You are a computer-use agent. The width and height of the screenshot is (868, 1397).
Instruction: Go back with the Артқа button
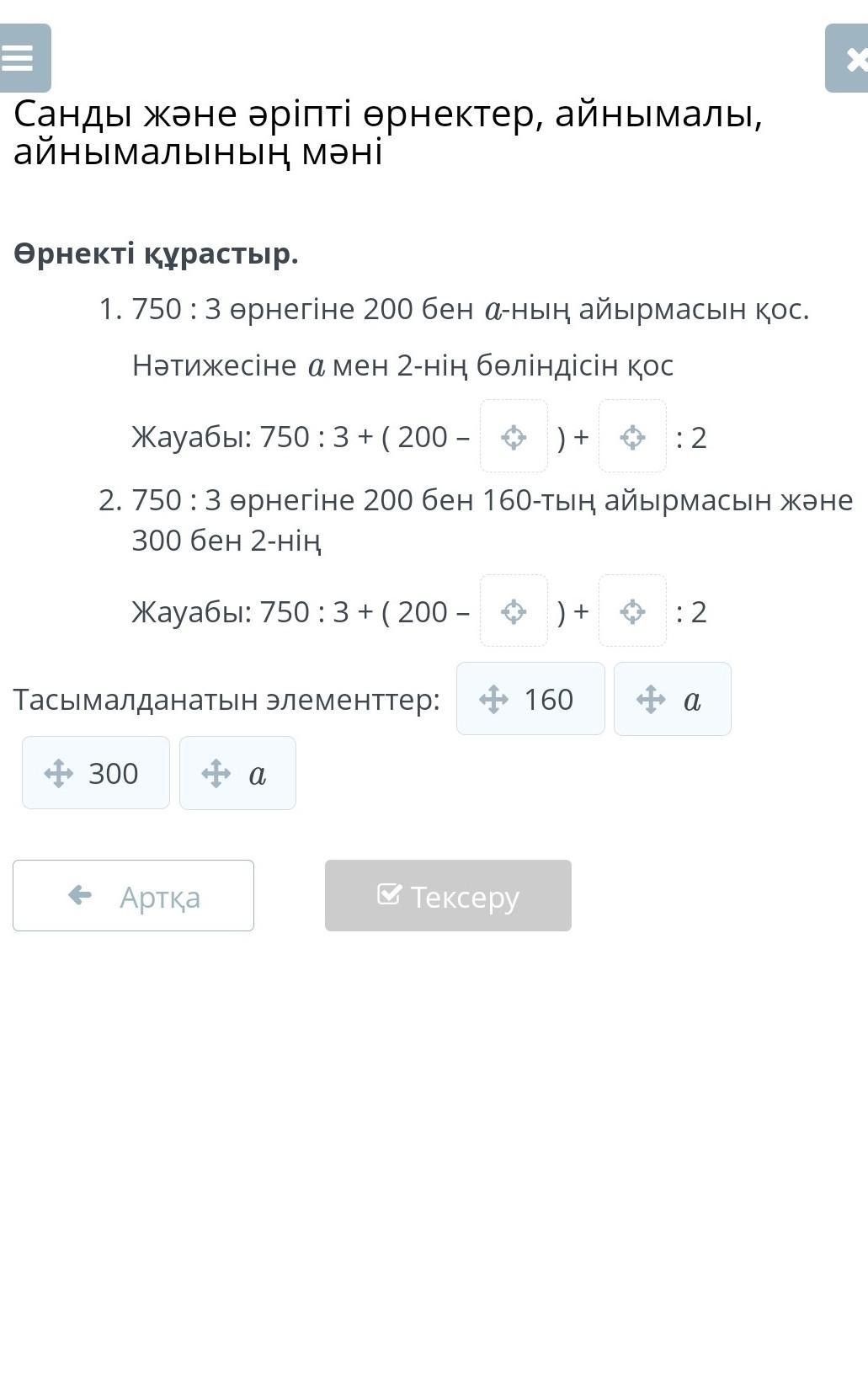click(x=133, y=896)
